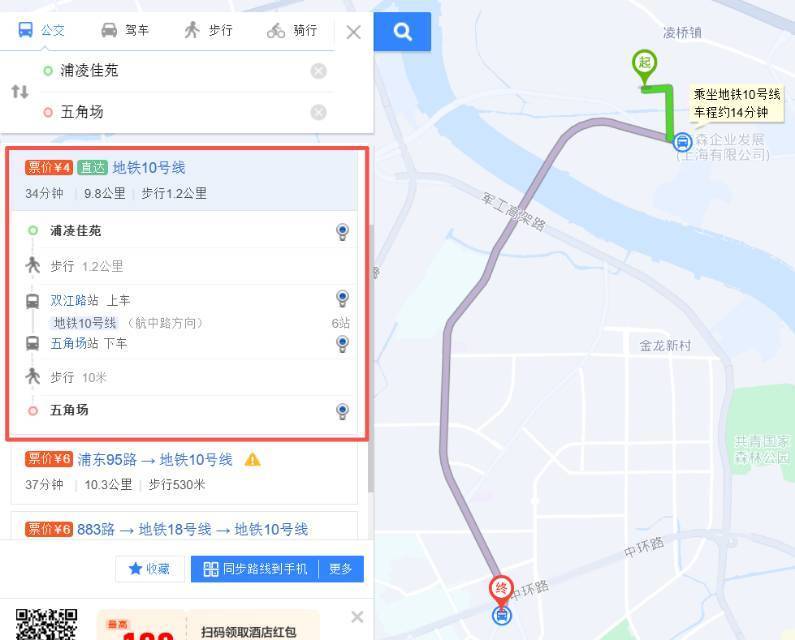Dismiss the hotel red packet banner
The image size is (795, 640).
tap(357, 617)
